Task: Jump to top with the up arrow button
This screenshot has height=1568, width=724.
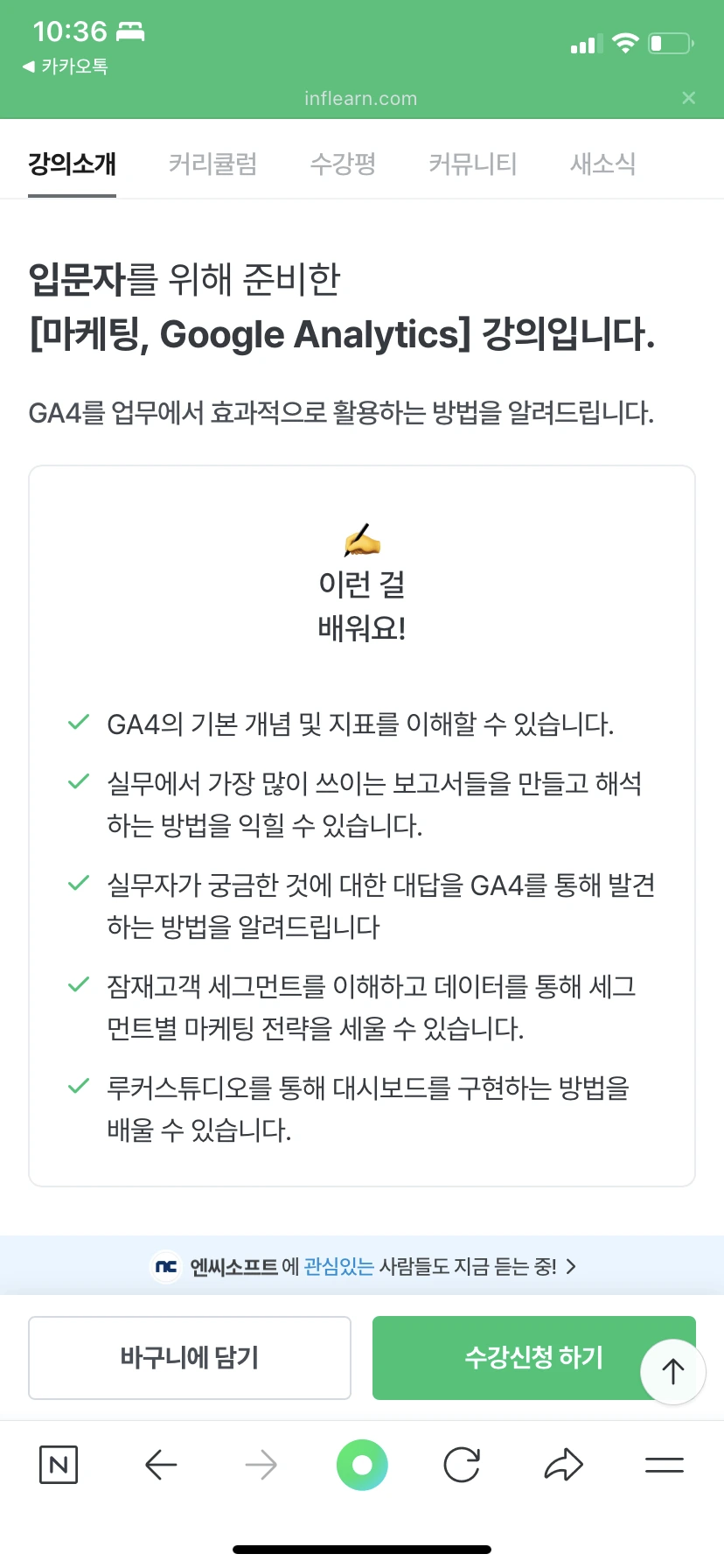Action: point(672,1371)
